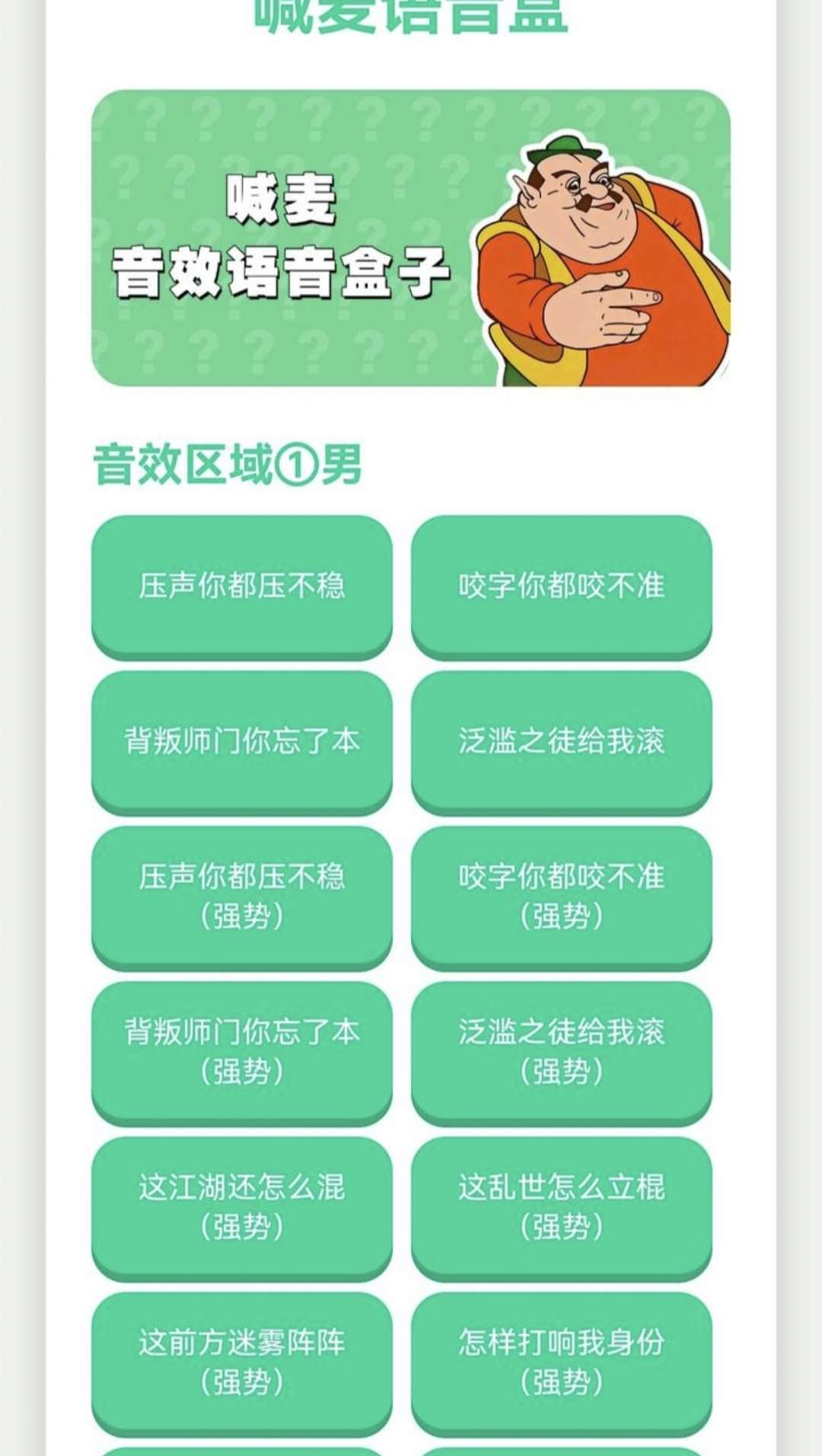The width and height of the screenshot is (822, 1456).
Task: Play 背叛师门你忘了本（强势）sound
Action: tap(242, 1051)
